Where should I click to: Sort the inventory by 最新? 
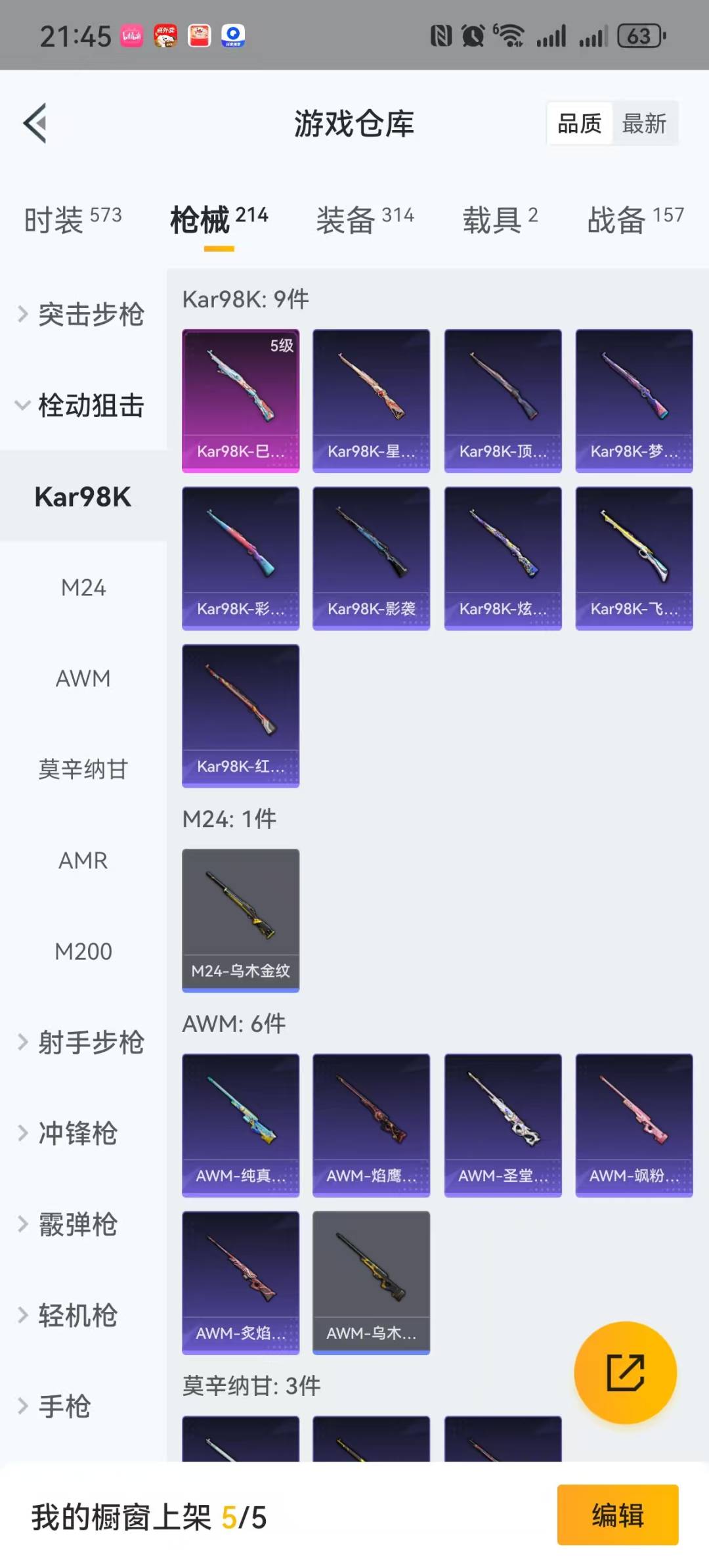644,123
